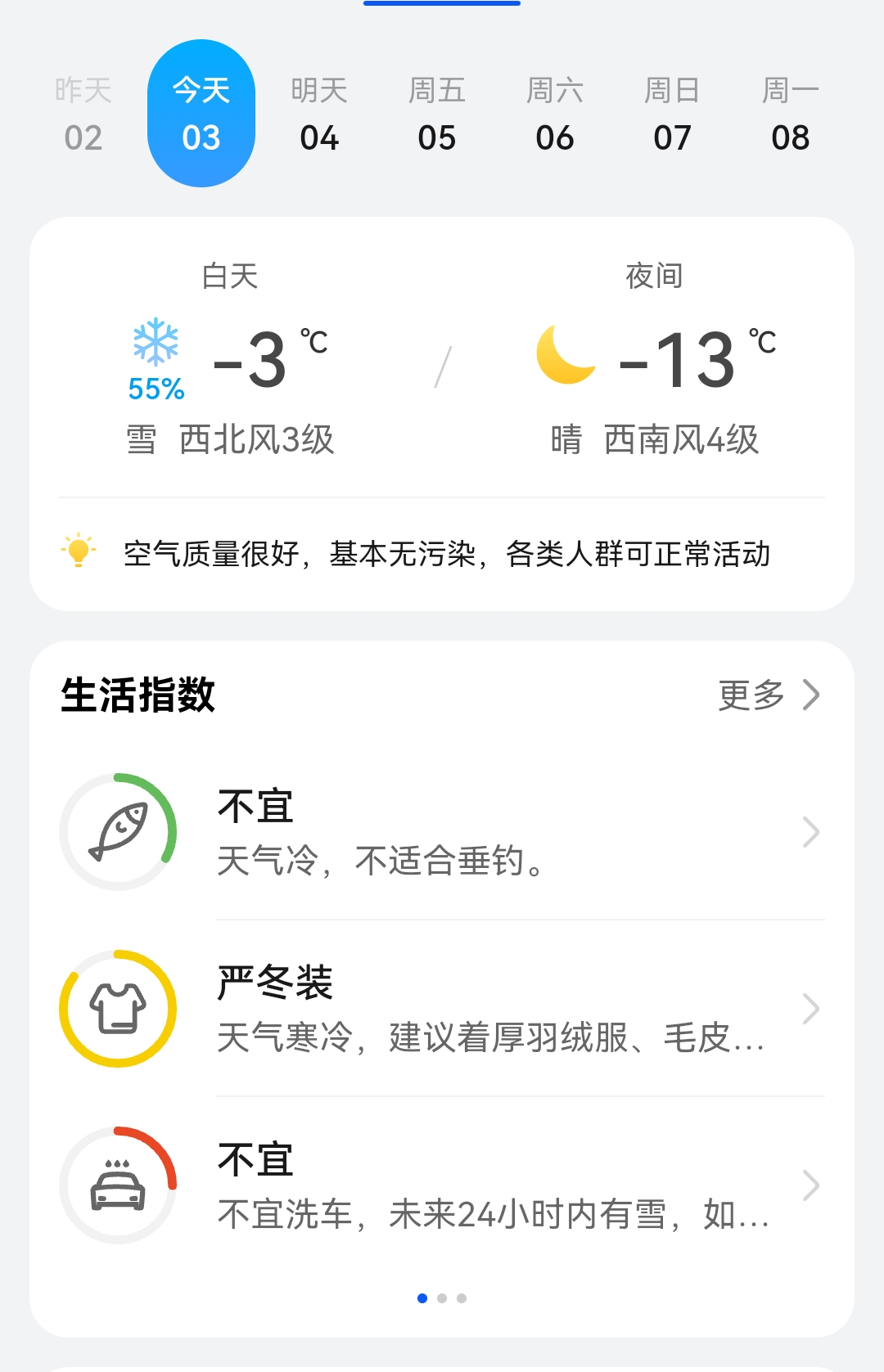
Task: Switch to 周五 05 forecast
Action: click(437, 114)
